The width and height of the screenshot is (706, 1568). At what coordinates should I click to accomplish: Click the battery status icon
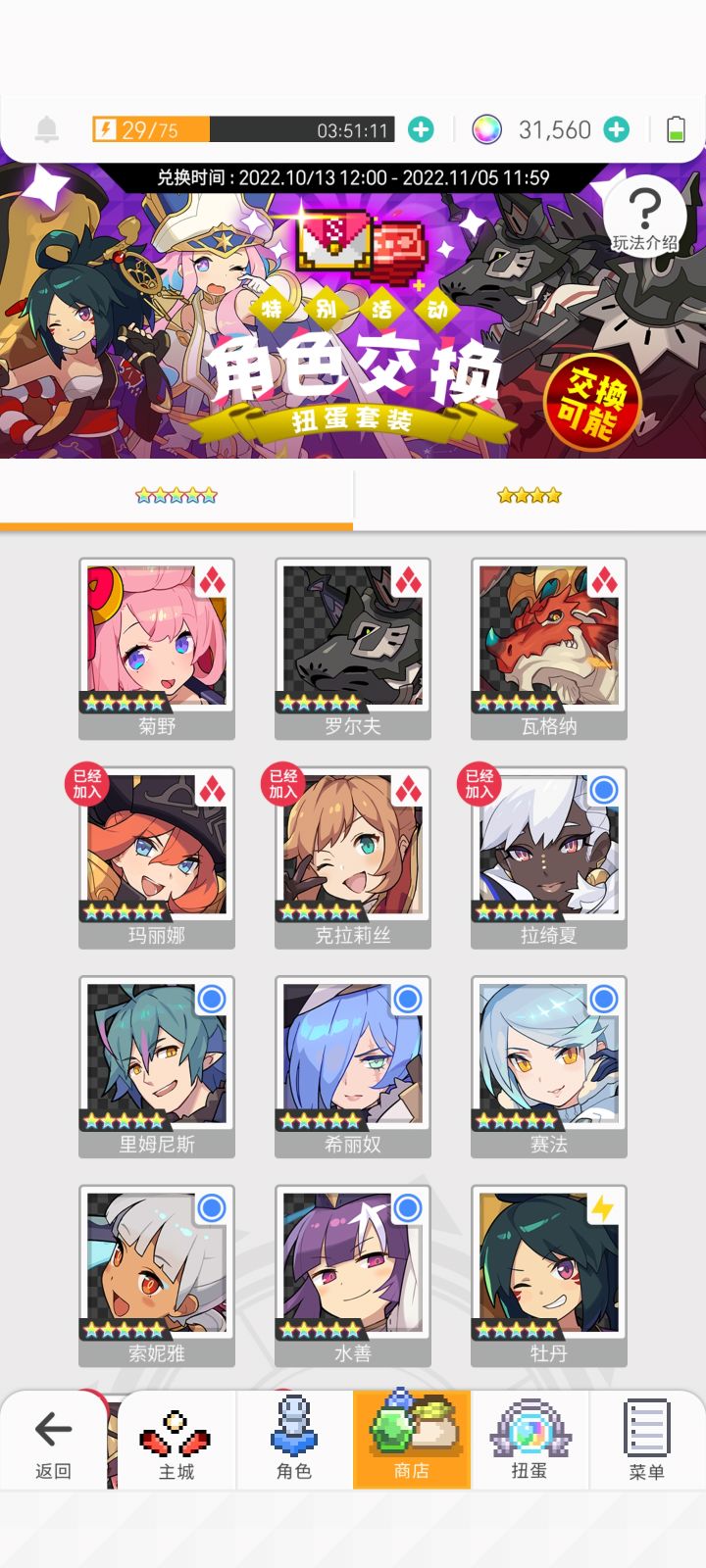[x=676, y=128]
